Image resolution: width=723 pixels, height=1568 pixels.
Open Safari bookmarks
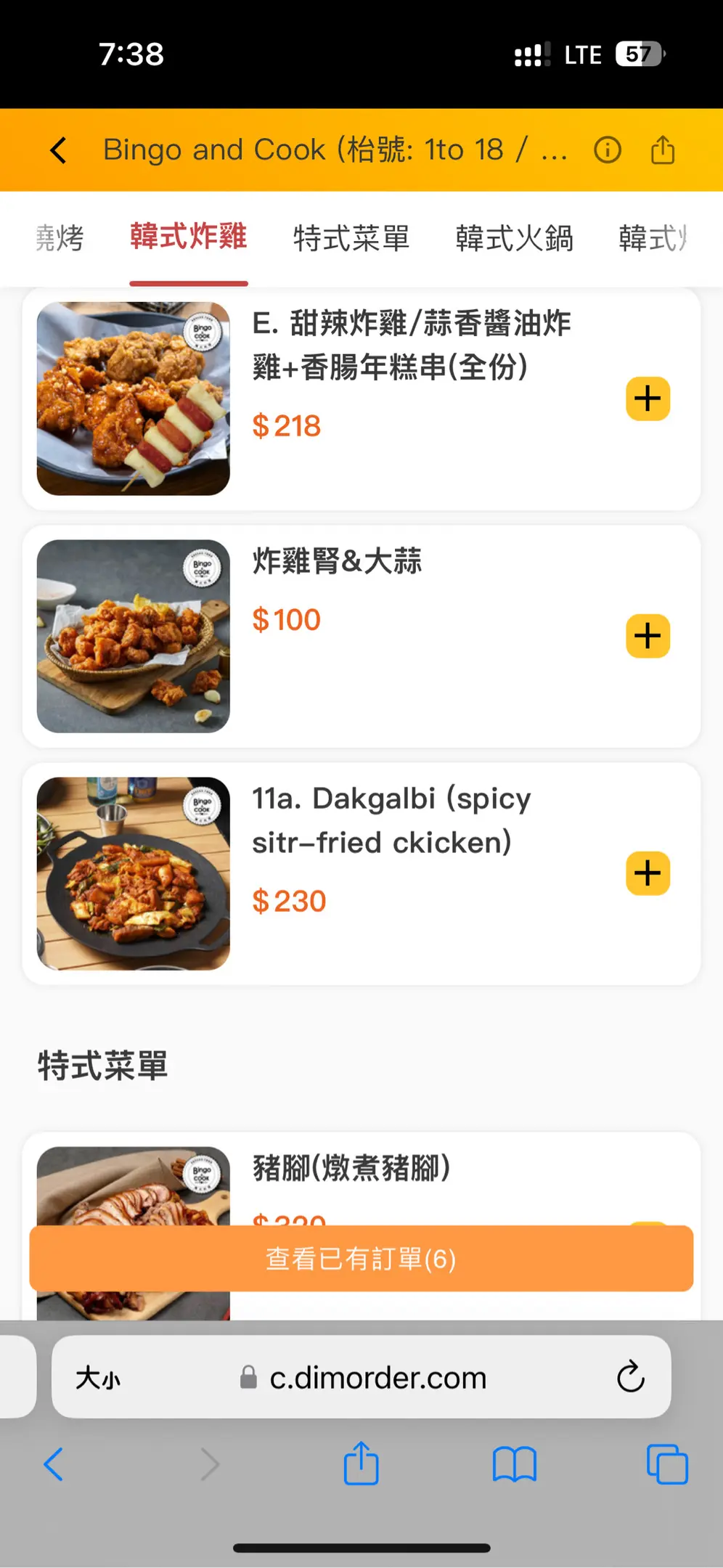pyautogui.click(x=514, y=1464)
